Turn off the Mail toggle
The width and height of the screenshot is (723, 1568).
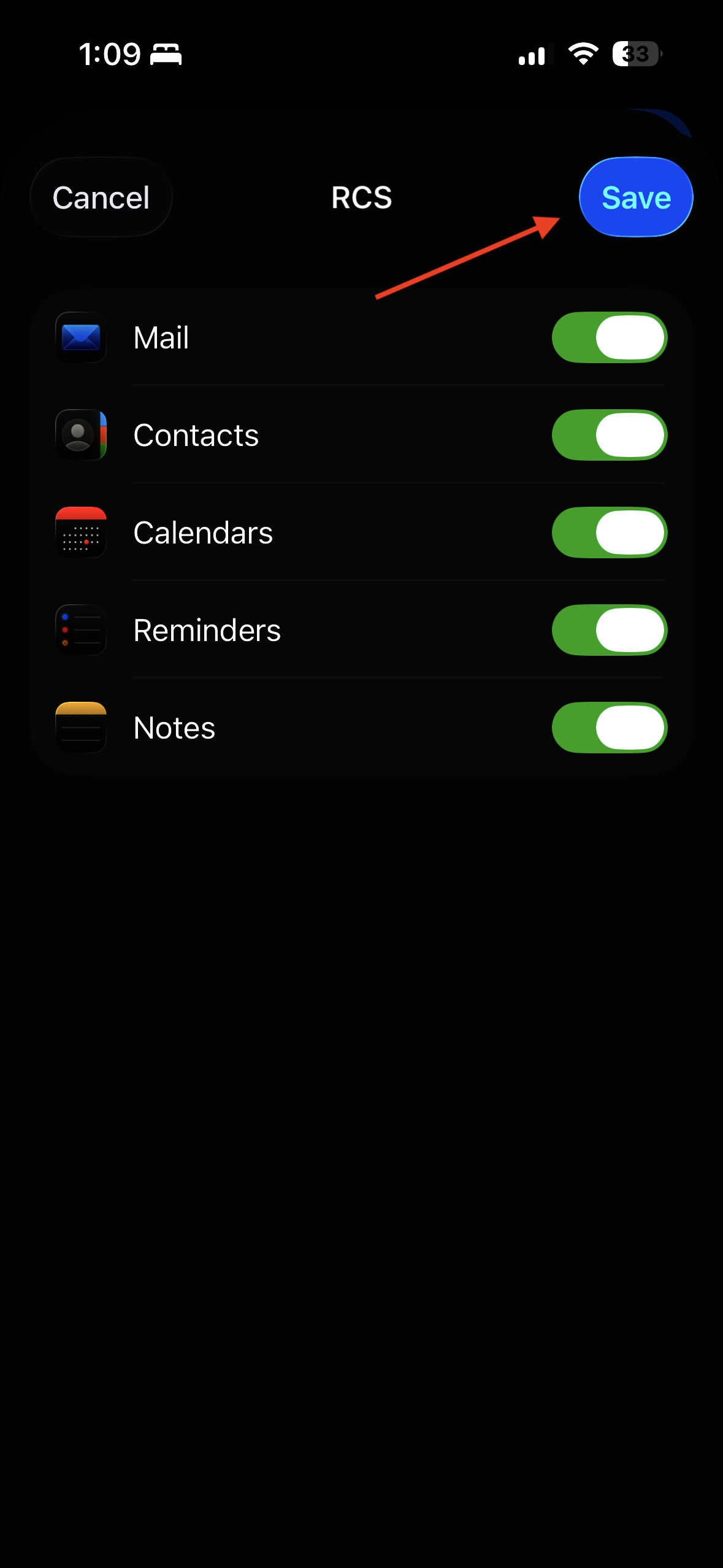609,338
